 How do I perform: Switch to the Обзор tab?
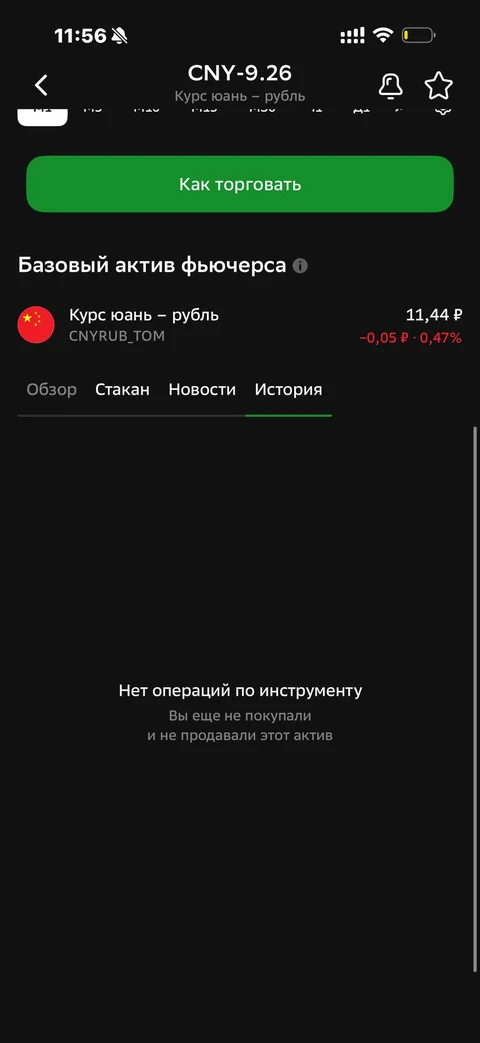[x=51, y=390]
